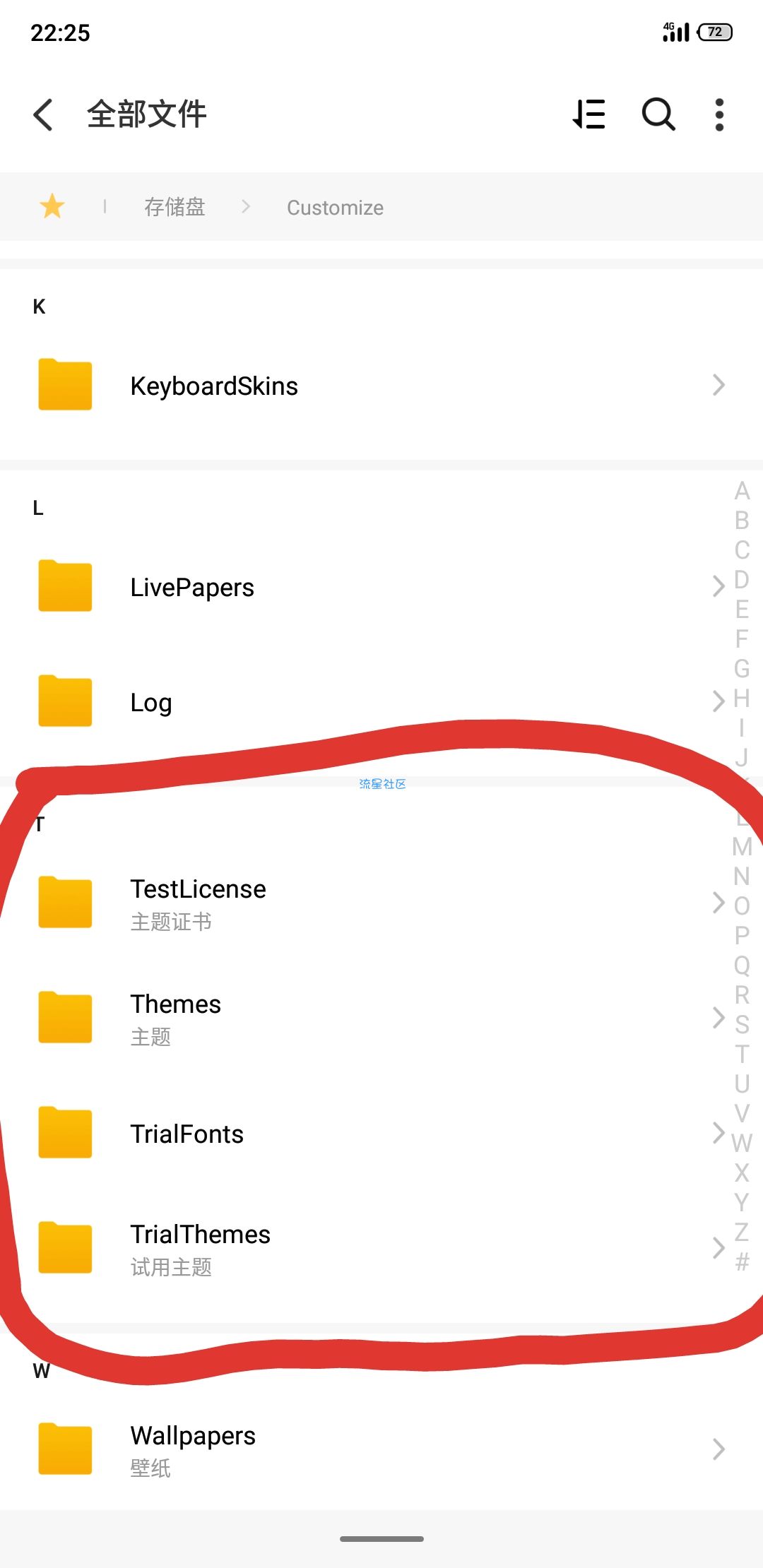Open the TrialThemes folder
The width and height of the screenshot is (763, 1568).
[x=200, y=1248]
